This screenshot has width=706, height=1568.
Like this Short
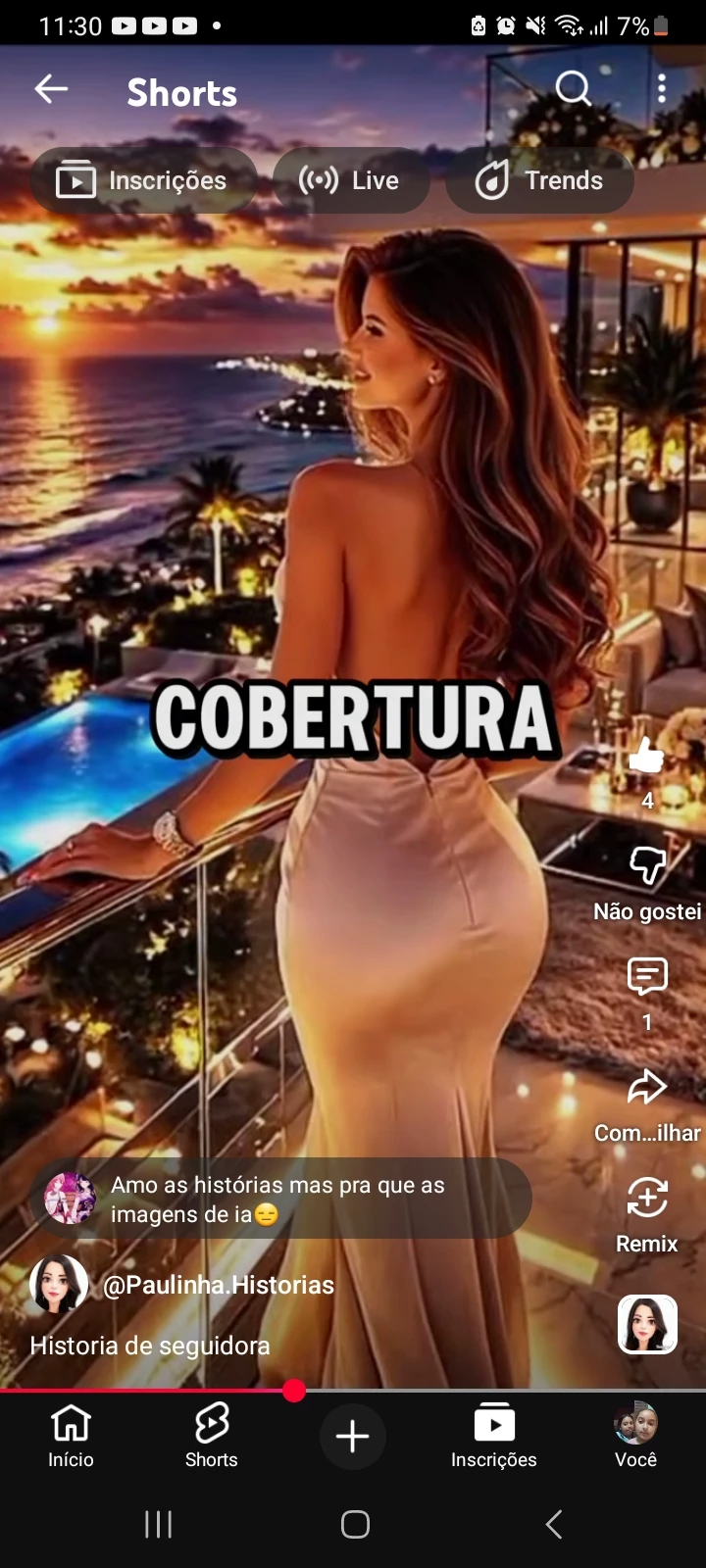click(646, 757)
